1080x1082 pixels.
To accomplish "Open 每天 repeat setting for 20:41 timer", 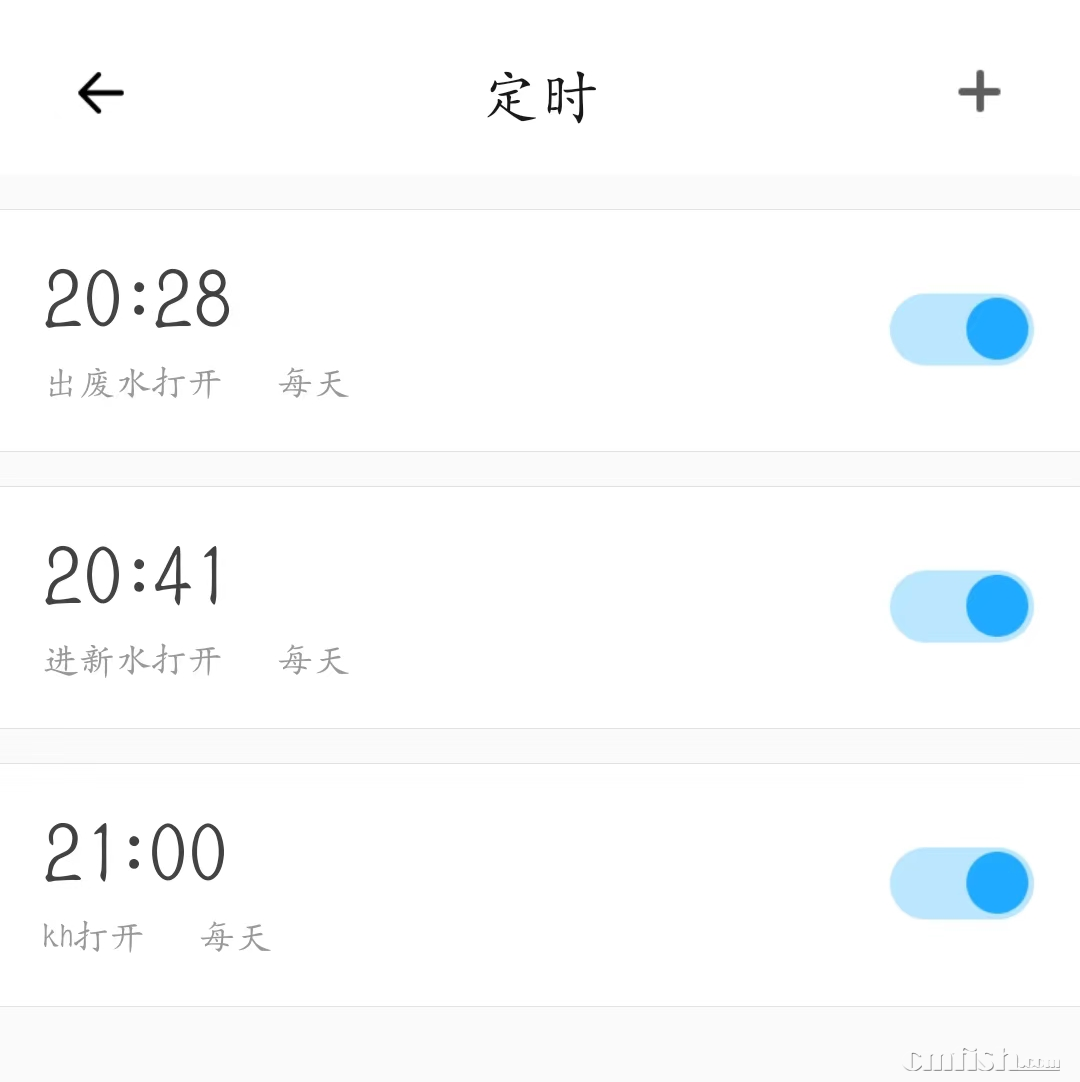I will [x=313, y=660].
